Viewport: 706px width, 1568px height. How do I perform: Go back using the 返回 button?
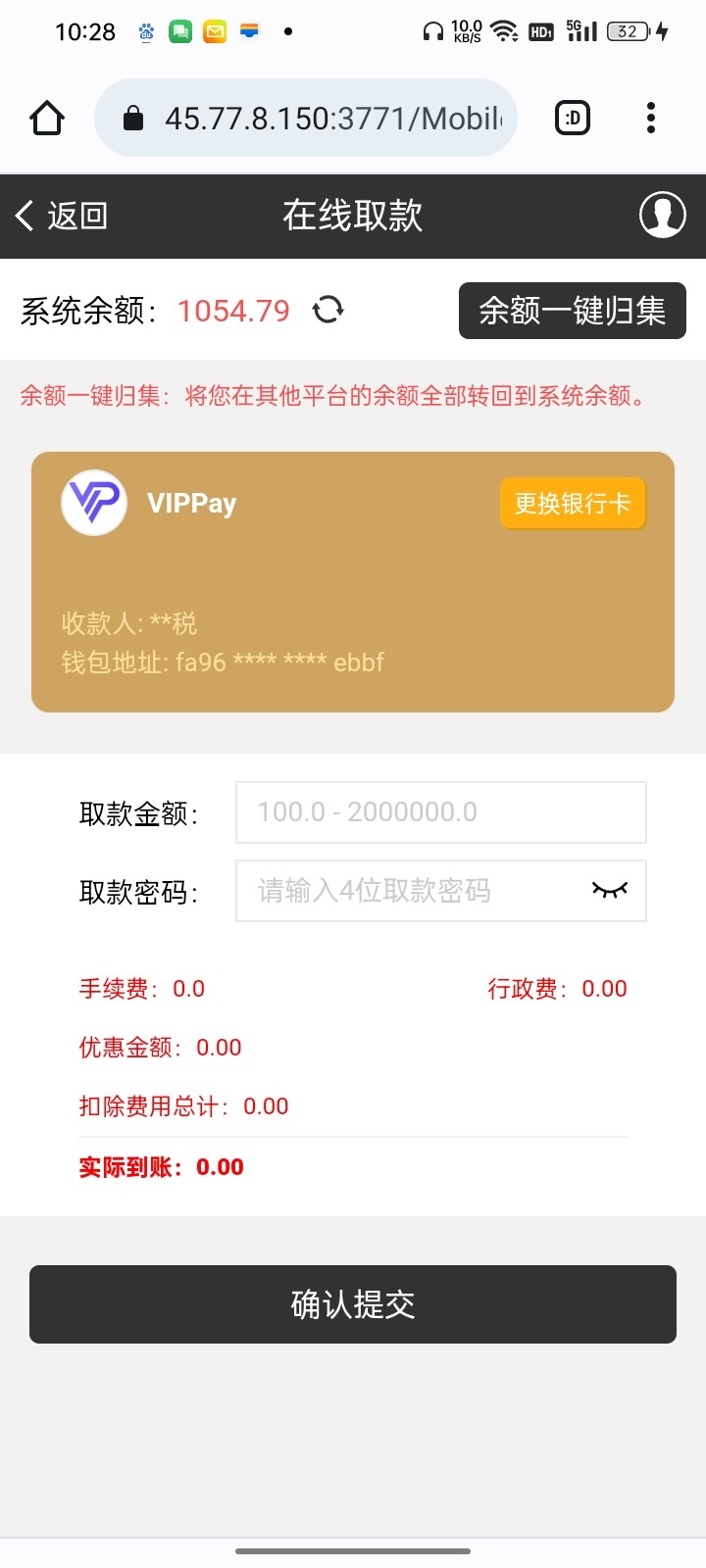(x=61, y=216)
